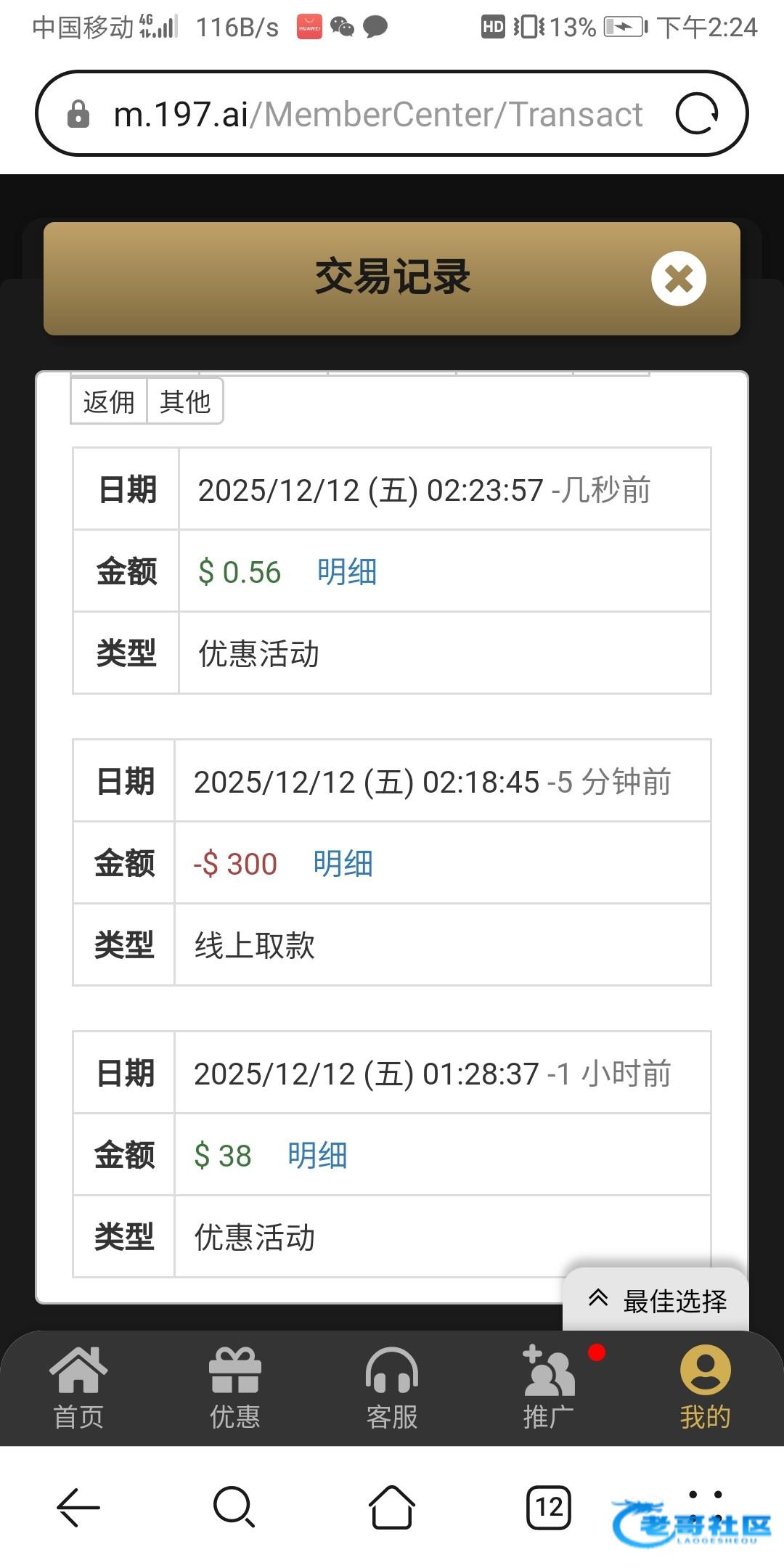
Task: Open the 12 open tabs switcher
Action: tap(549, 1508)
